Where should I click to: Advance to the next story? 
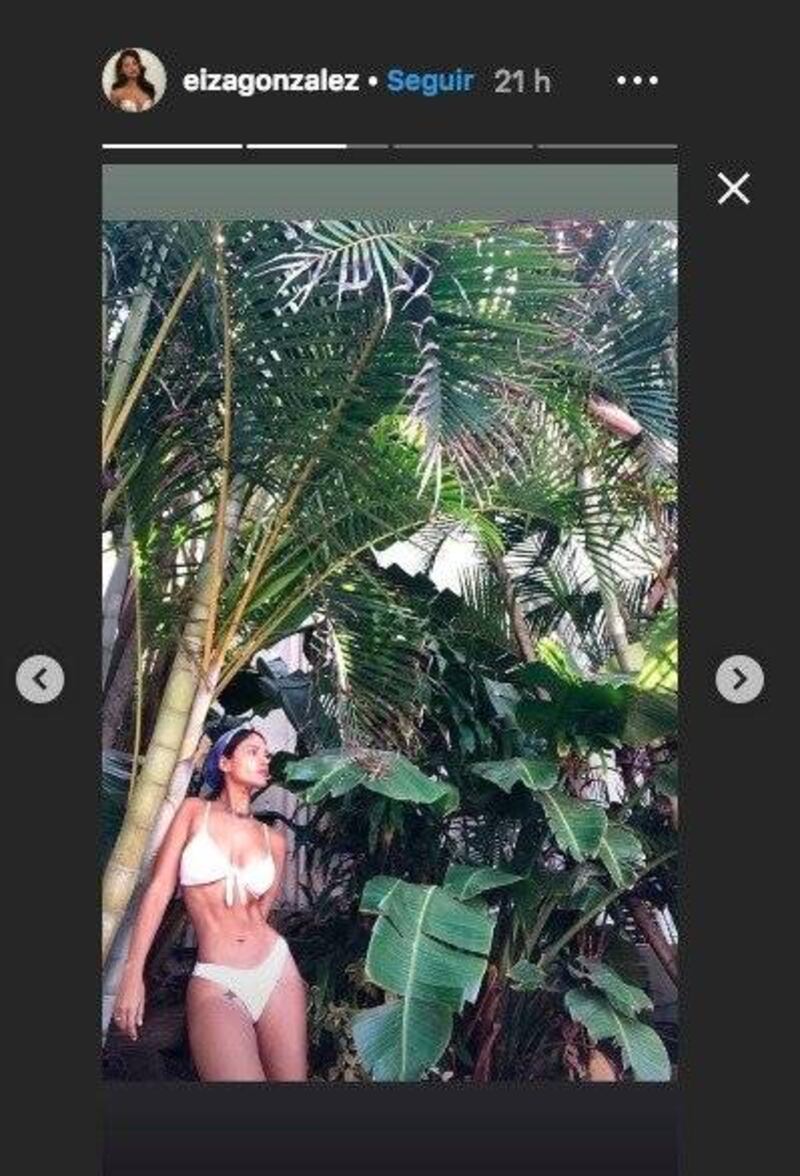[739, 680]
